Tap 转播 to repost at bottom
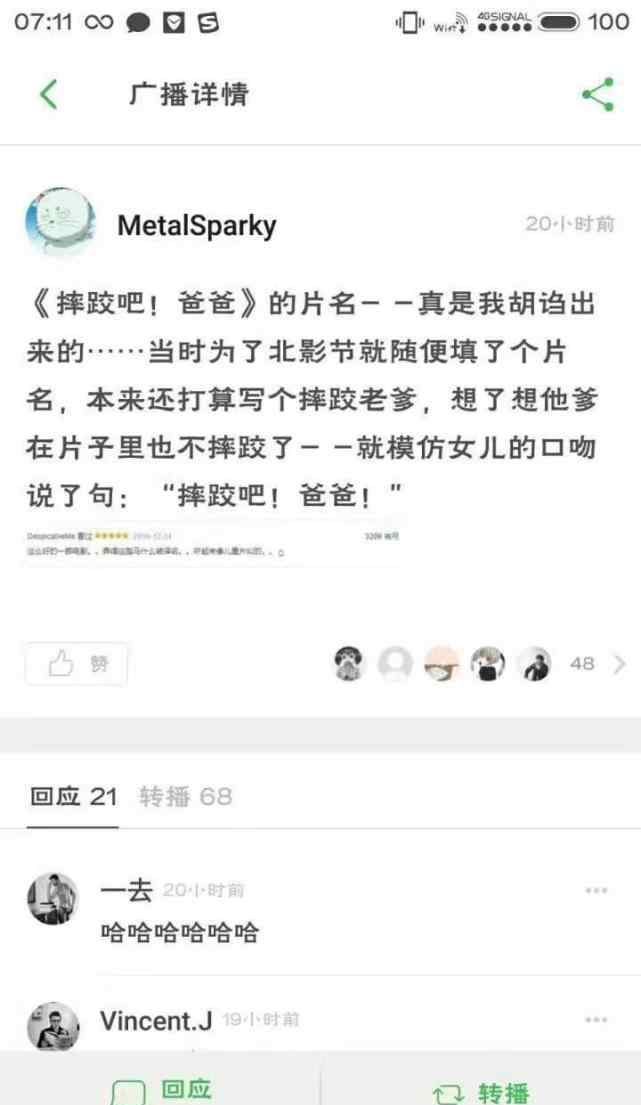Screen dimensions: 641x1105 tap(480, 1092)
